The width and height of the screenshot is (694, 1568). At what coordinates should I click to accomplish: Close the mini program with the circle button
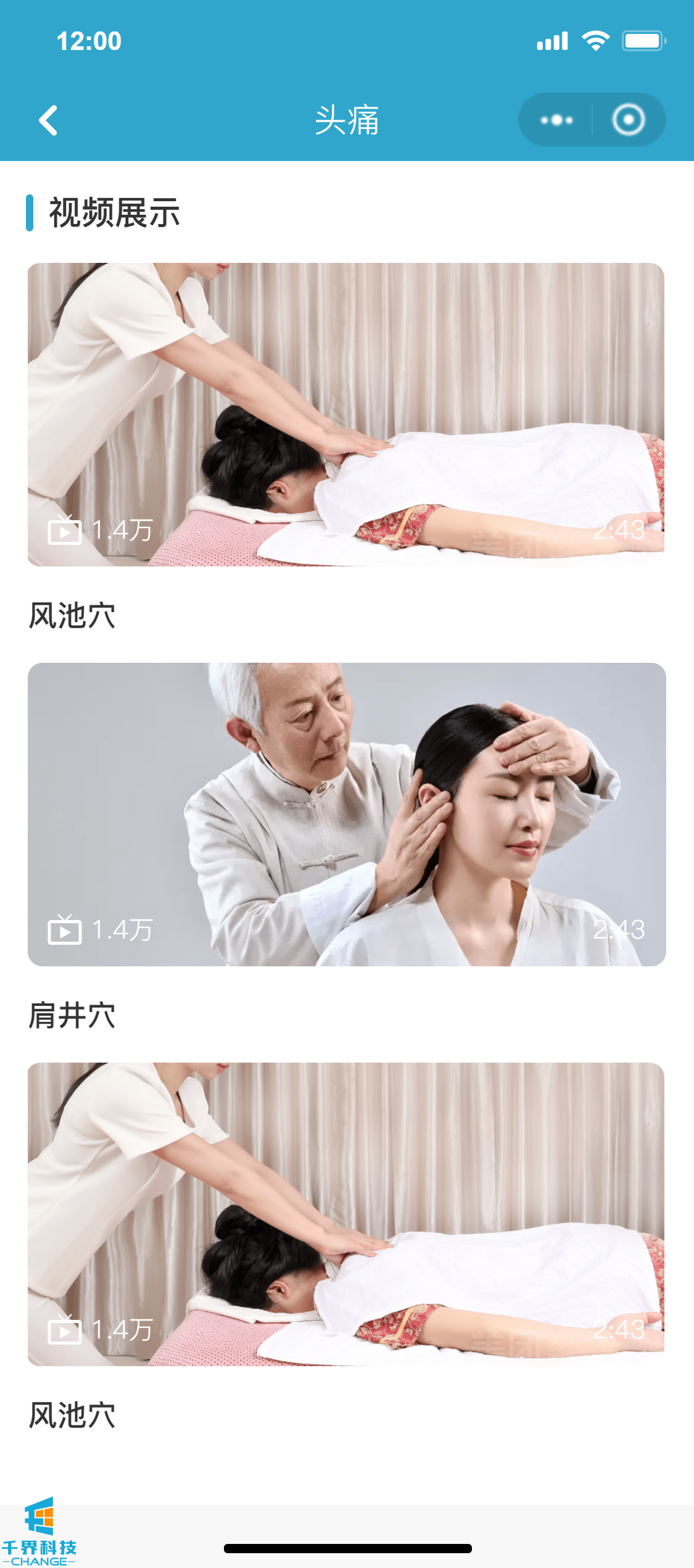[x=628, y=120]
